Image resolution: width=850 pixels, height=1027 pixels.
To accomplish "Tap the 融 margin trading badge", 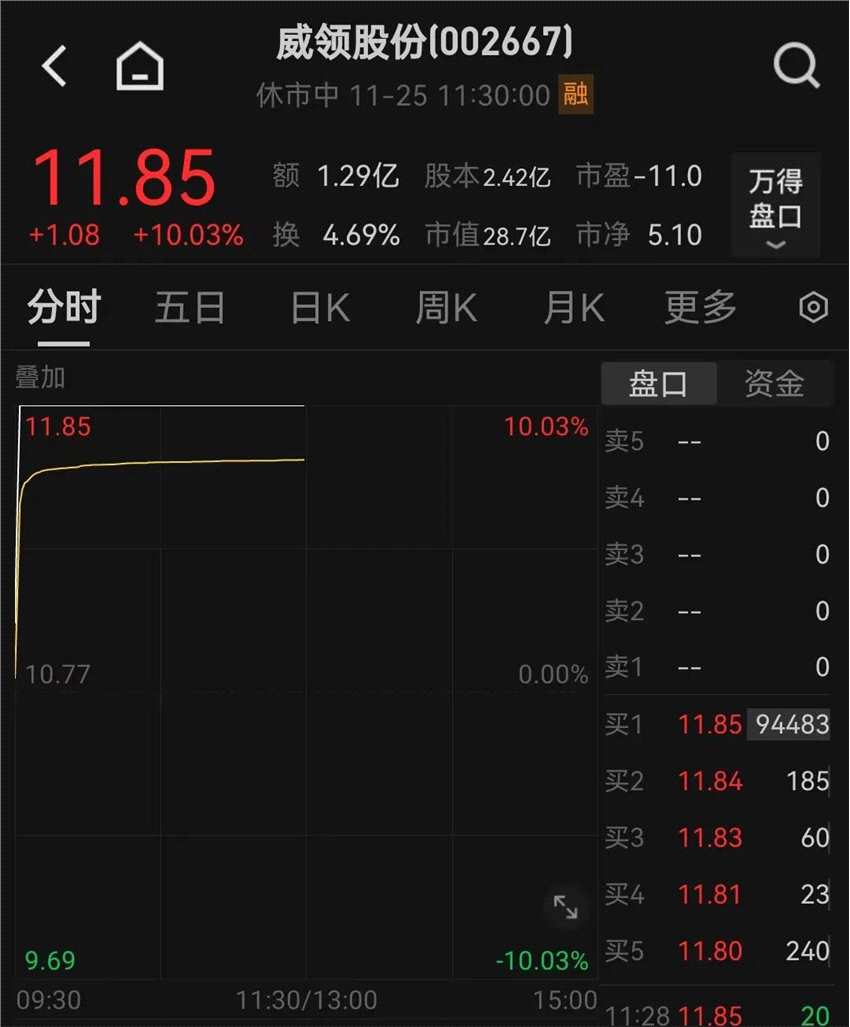I will pos(575,95).
